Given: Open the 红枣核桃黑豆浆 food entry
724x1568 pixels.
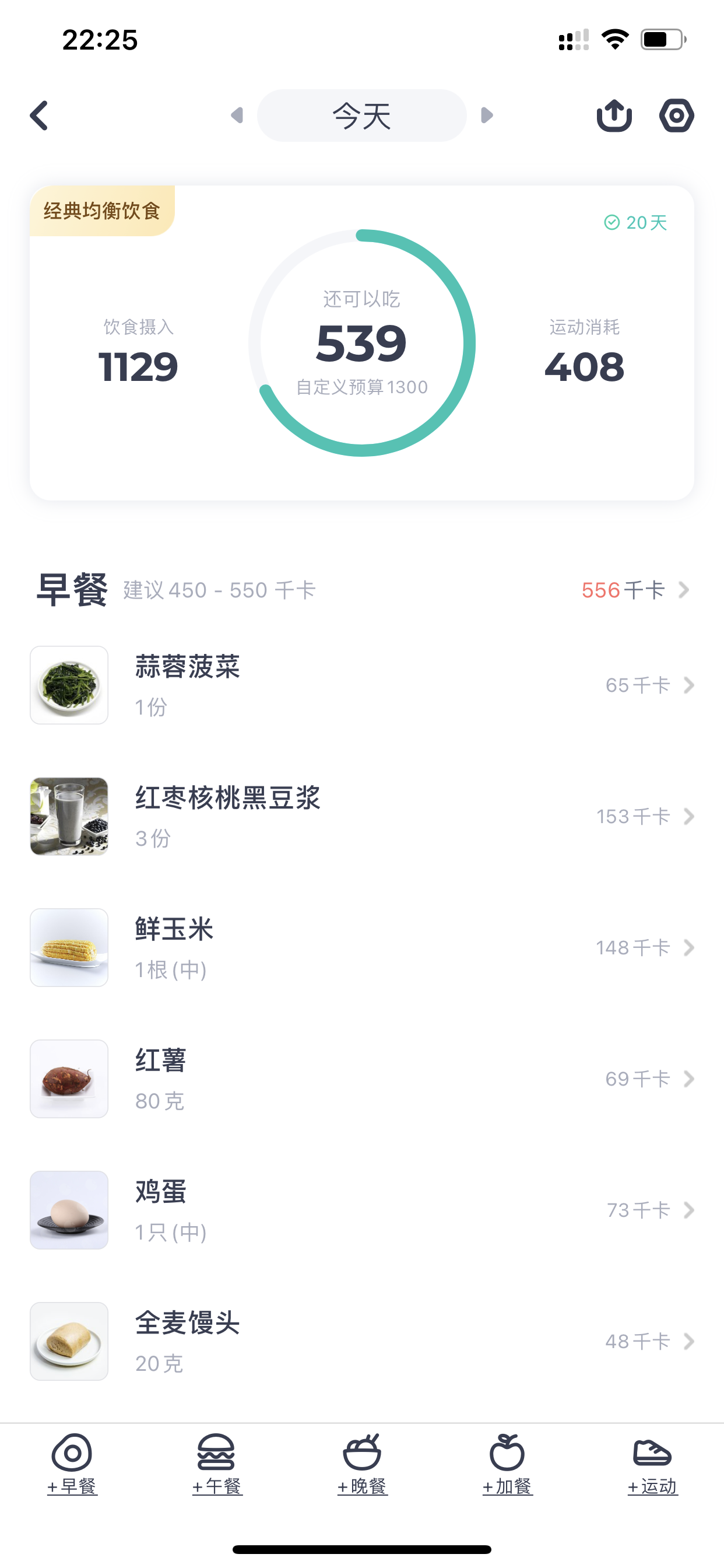Looking at the screenshot, I should coord(361,816).
